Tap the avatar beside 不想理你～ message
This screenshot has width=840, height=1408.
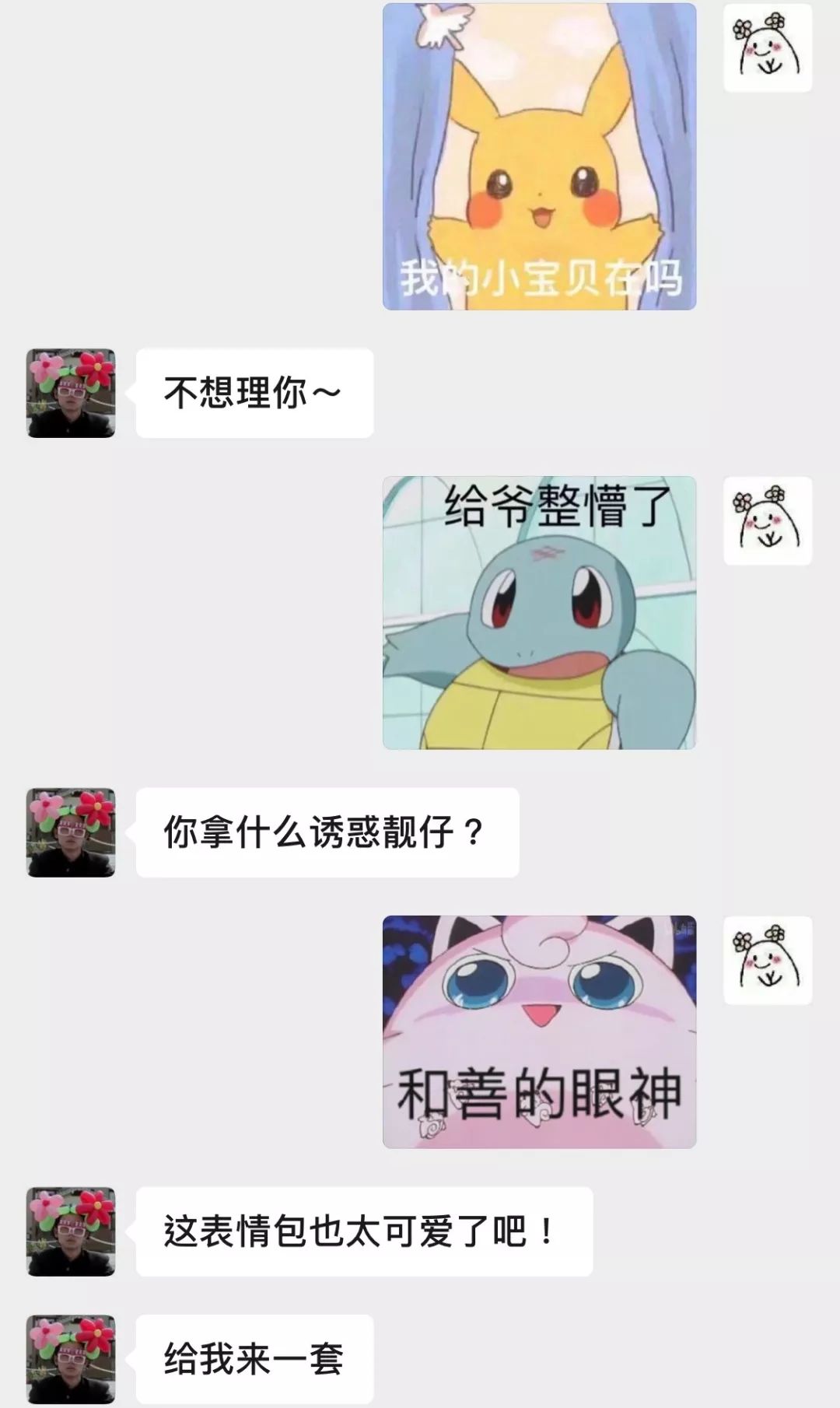[71, 393]
